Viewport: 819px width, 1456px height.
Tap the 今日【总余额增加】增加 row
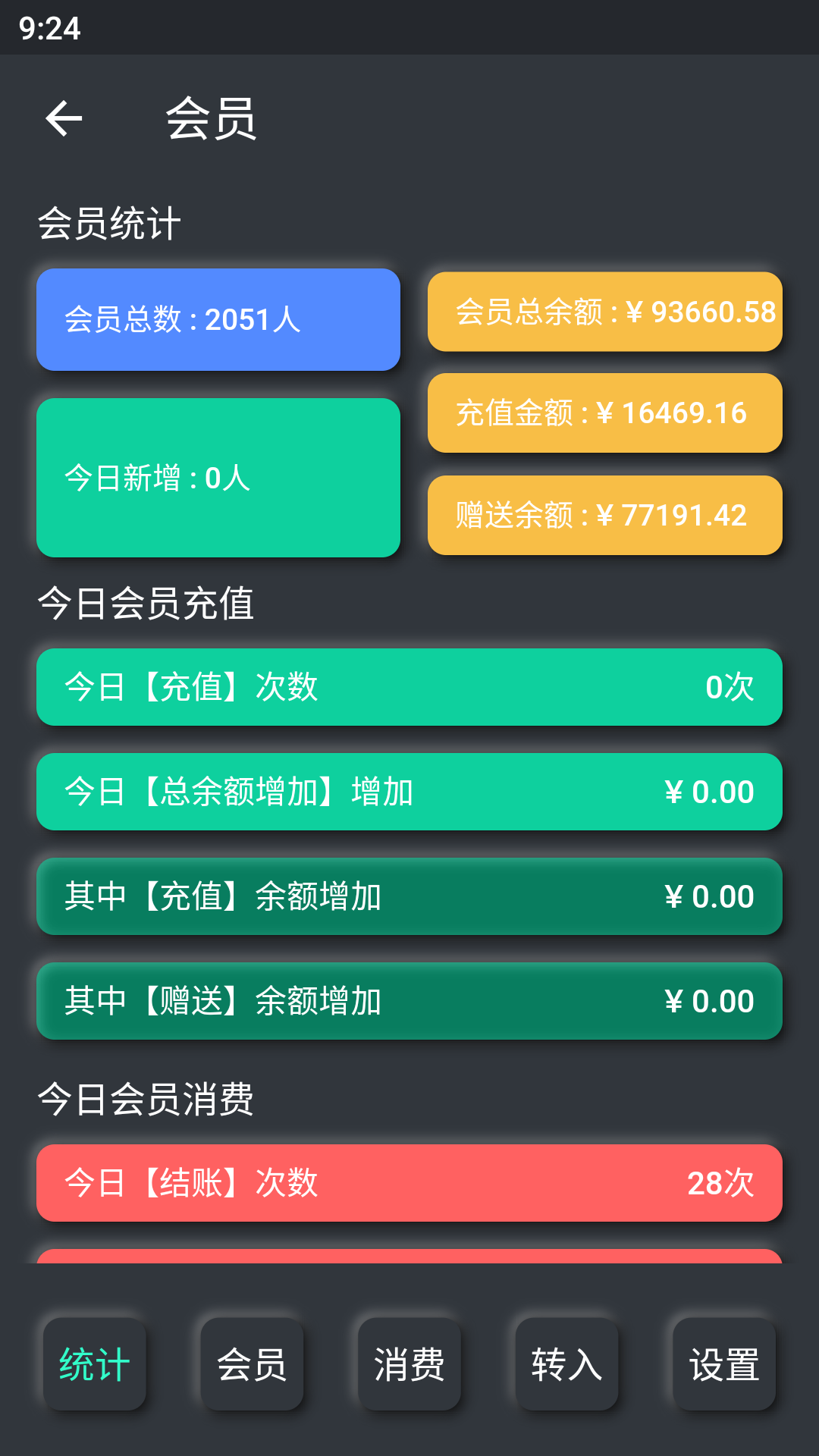409,792
